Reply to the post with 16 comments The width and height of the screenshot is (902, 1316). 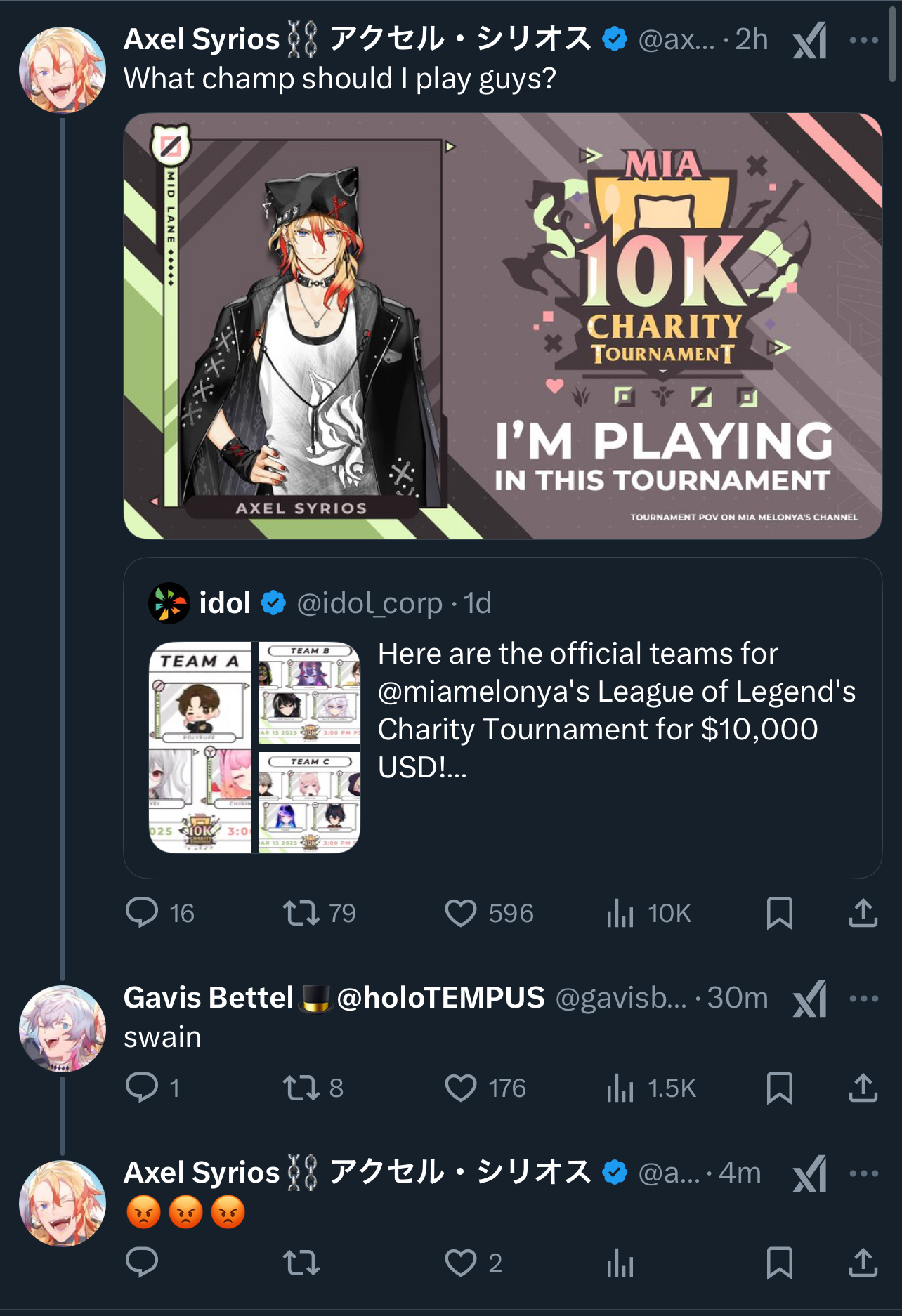tap(142, 913)
